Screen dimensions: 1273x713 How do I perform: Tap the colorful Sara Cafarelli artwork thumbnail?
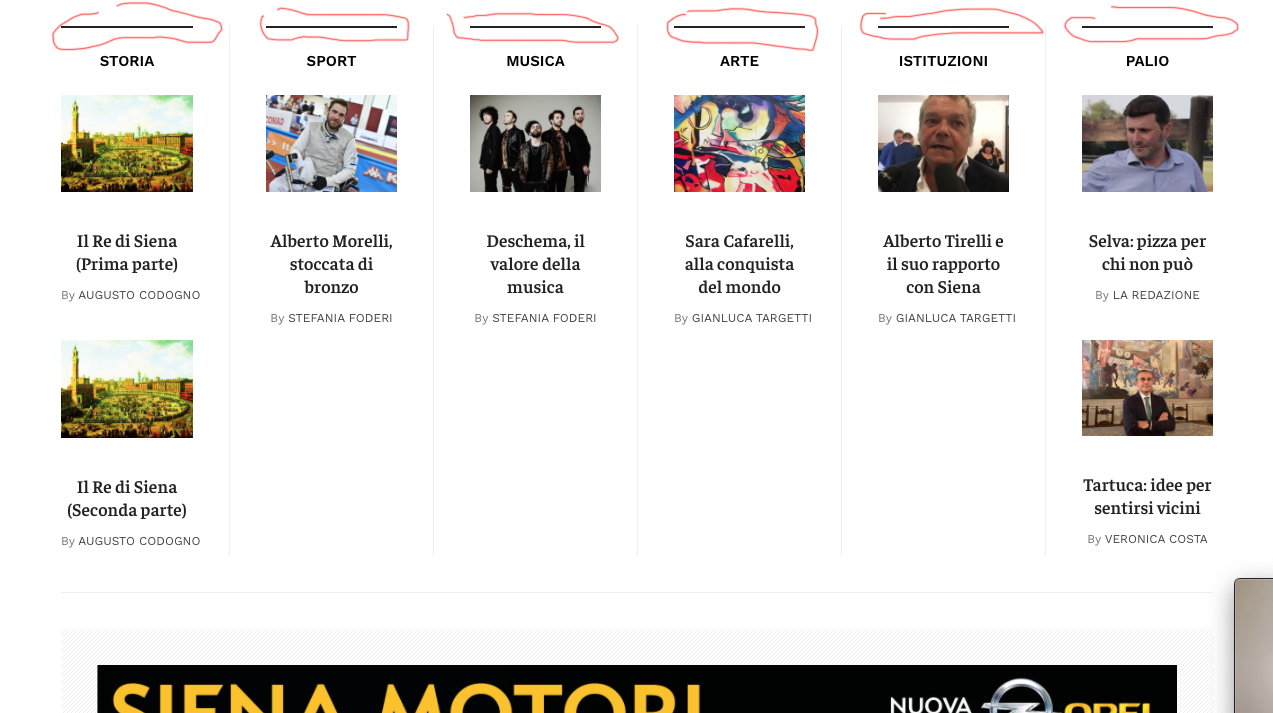coord(739,143)
